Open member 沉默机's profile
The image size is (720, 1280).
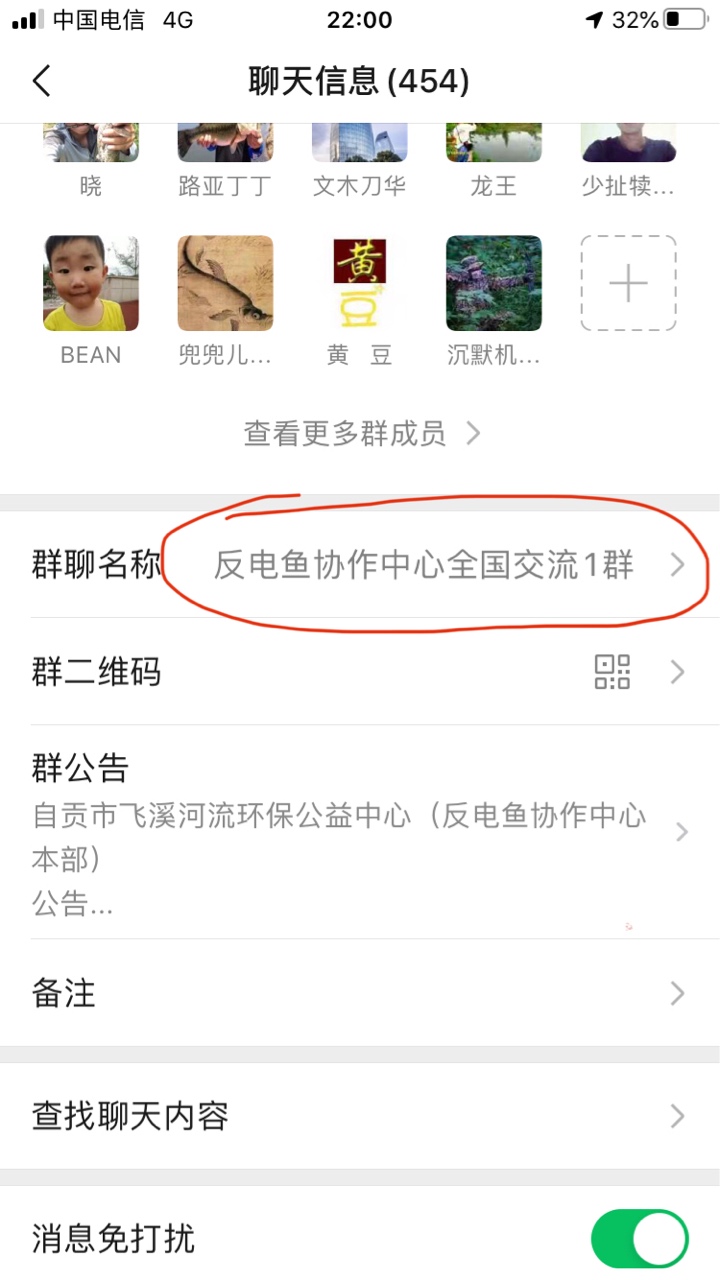[493, 284]
